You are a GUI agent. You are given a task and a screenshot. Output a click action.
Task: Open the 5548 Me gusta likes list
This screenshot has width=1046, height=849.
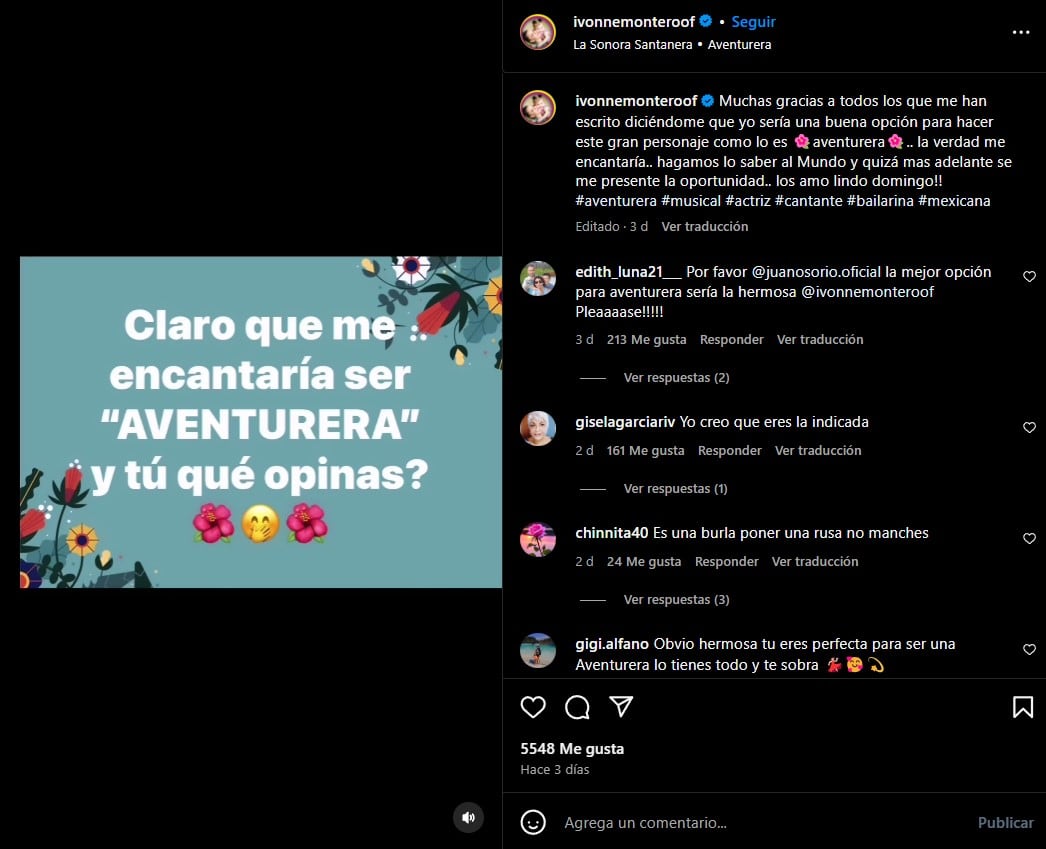pyautogui.click(x=572, y=748)
